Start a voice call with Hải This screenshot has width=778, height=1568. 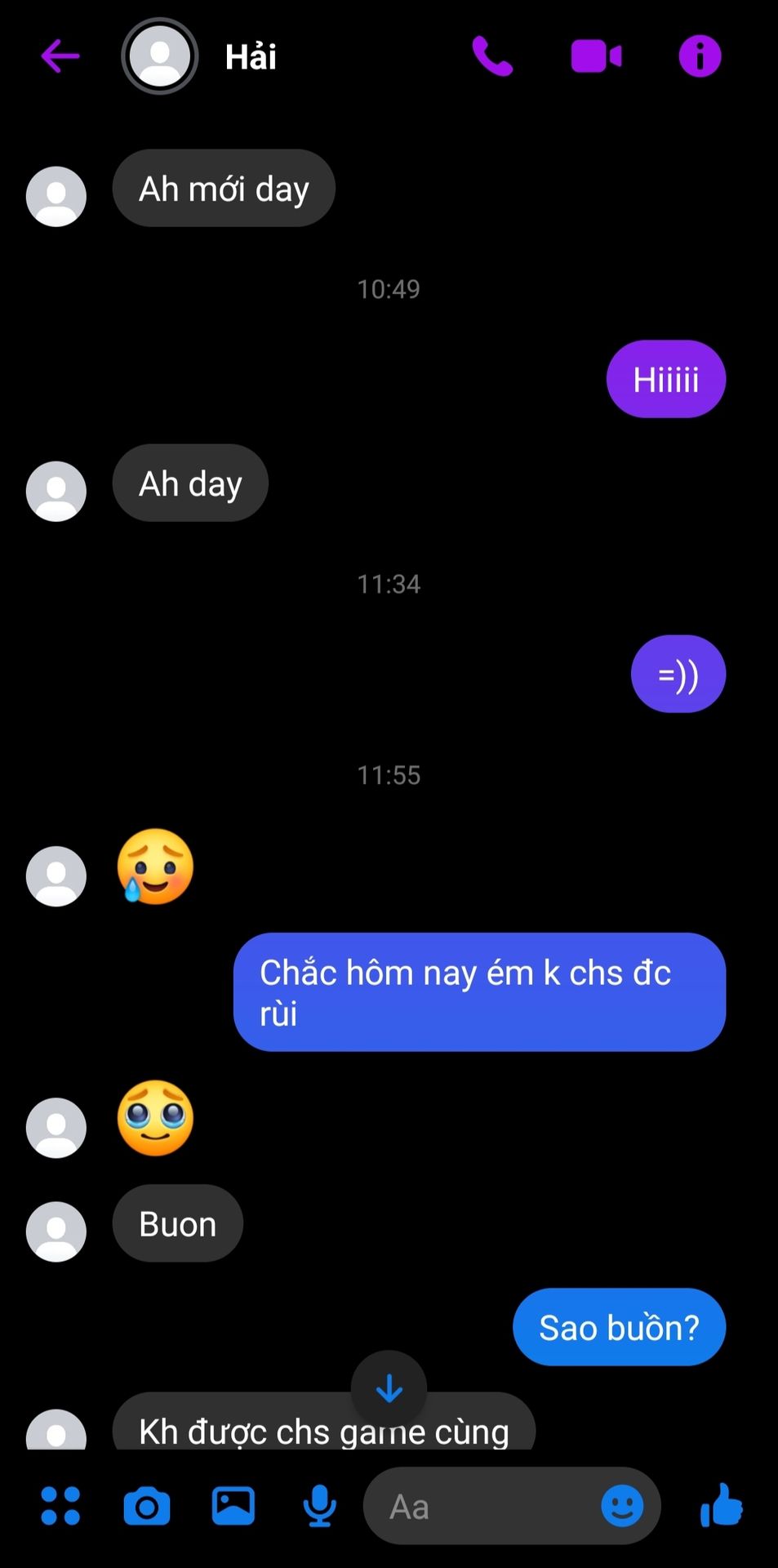click(492, 56)
